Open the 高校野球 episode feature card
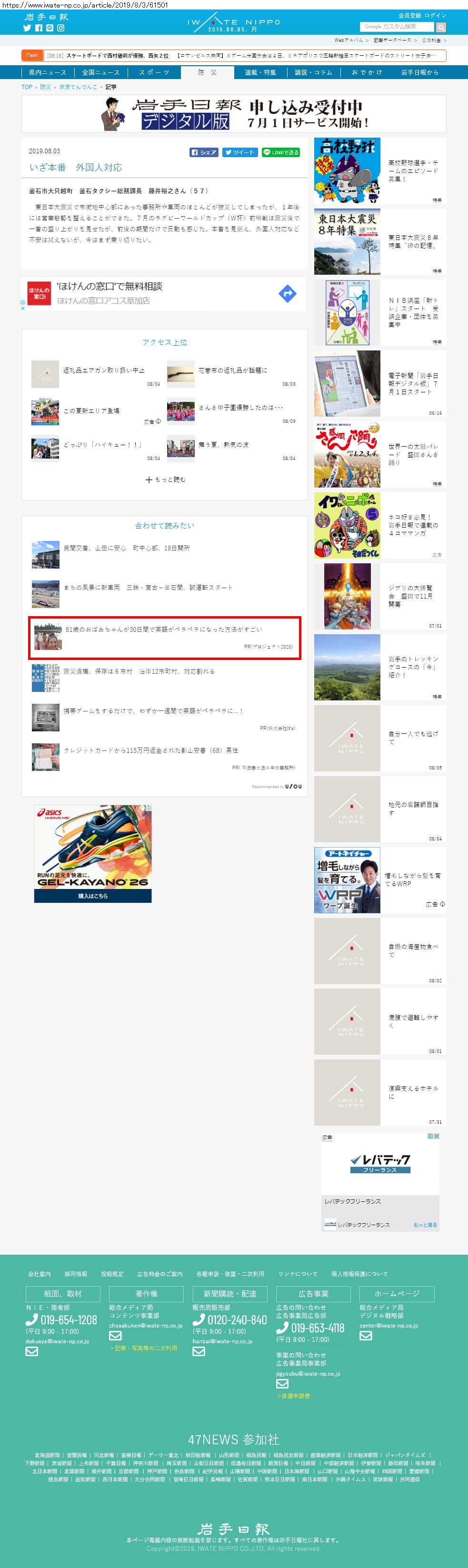 tap(380, 170)
